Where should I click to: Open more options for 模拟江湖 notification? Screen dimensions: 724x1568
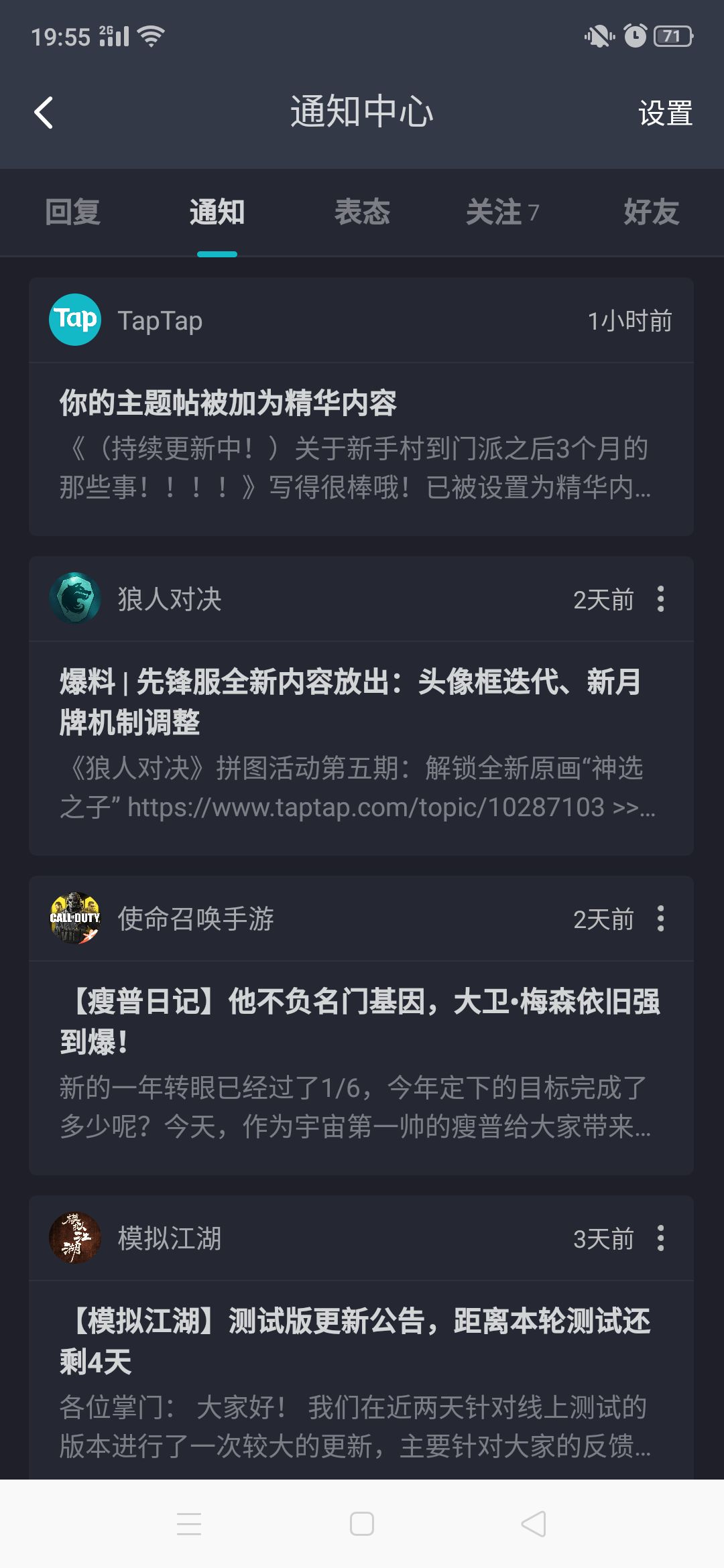tap(661, 1238)
